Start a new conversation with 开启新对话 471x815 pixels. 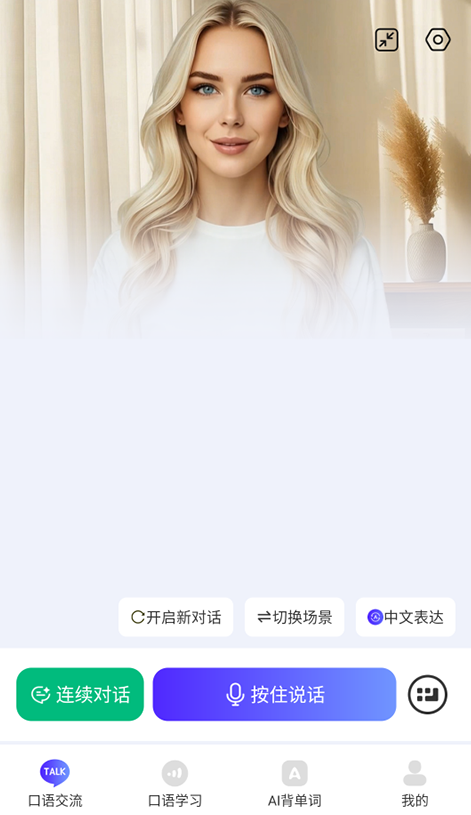176,617
